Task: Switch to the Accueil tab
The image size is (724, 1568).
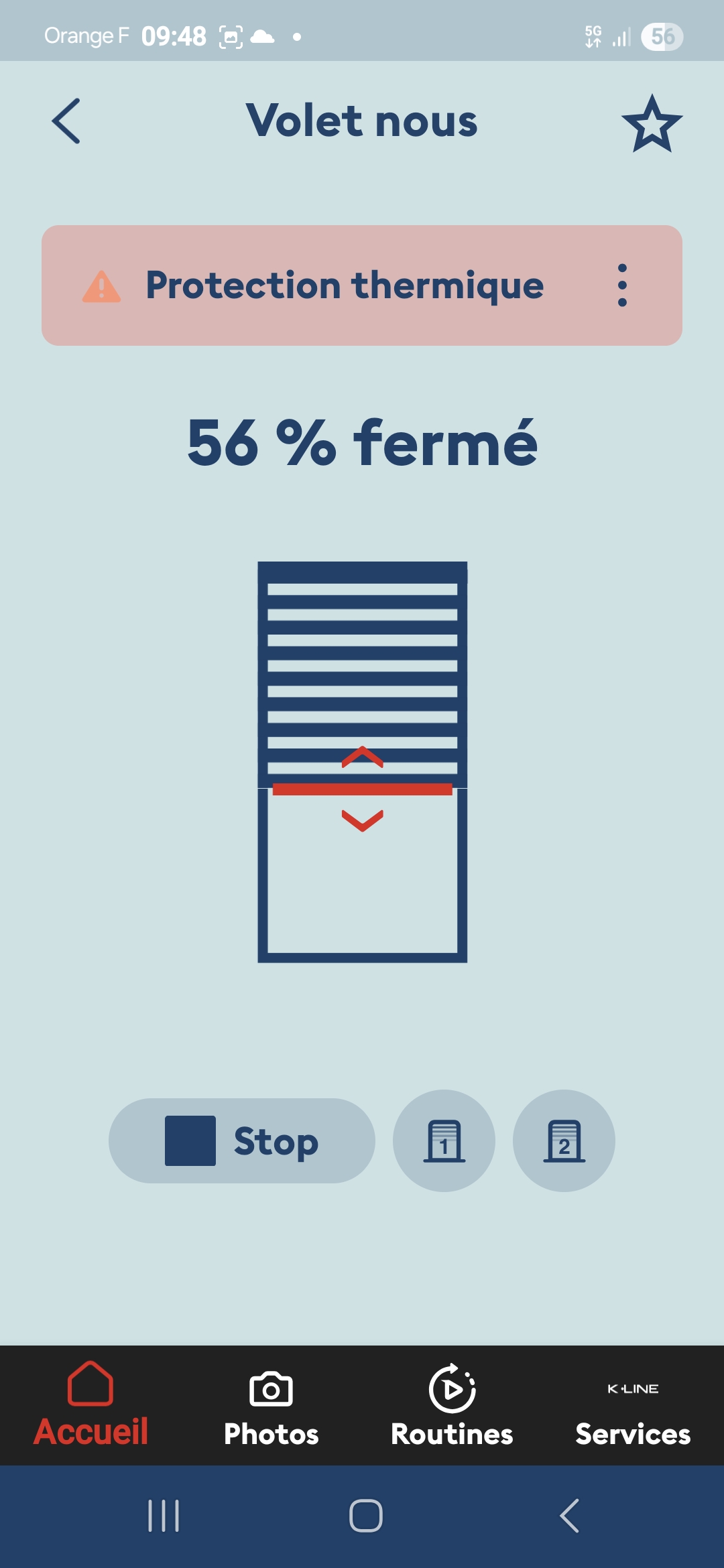Action: click(90, 1404)
